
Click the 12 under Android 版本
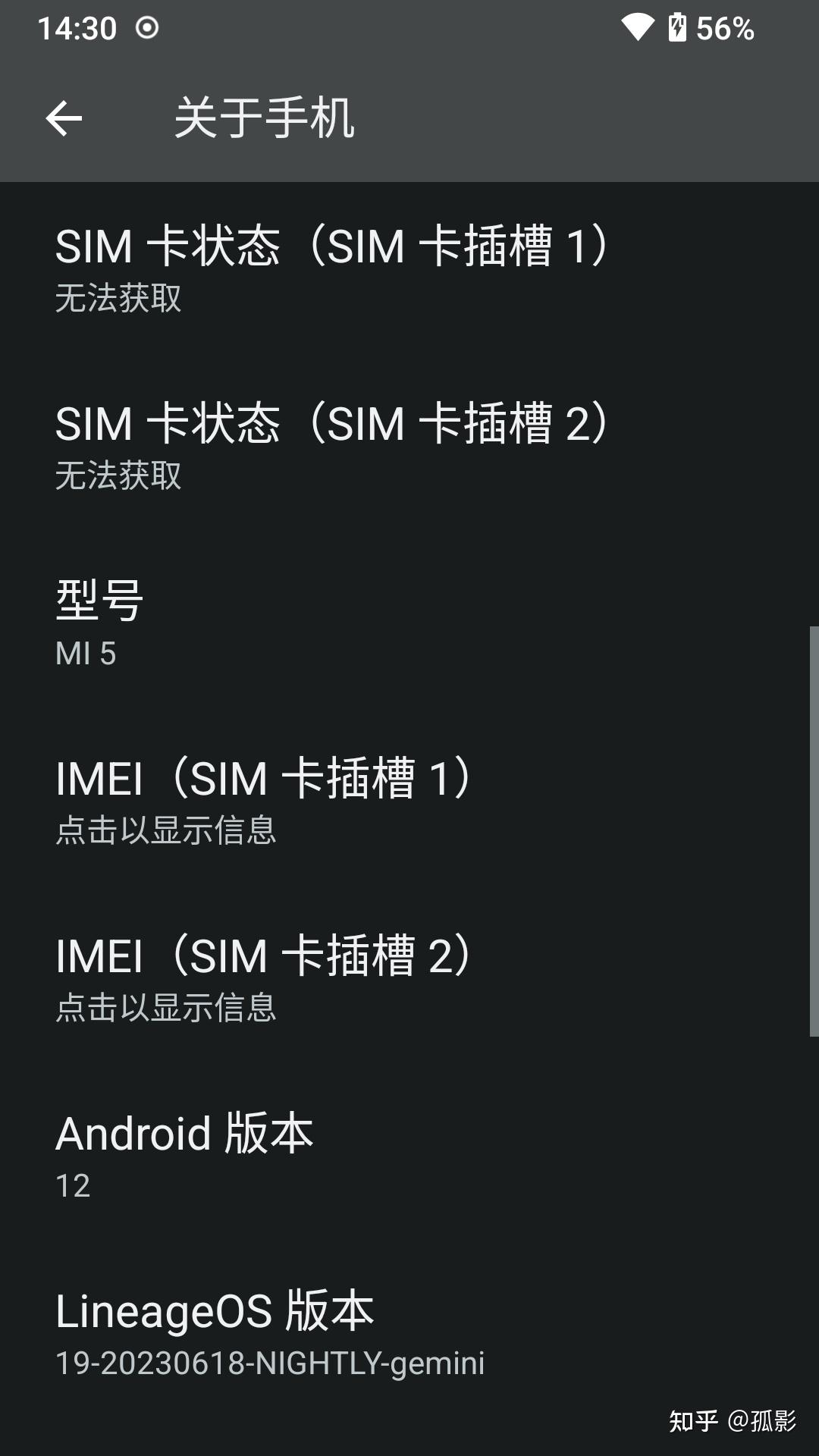72,1185
